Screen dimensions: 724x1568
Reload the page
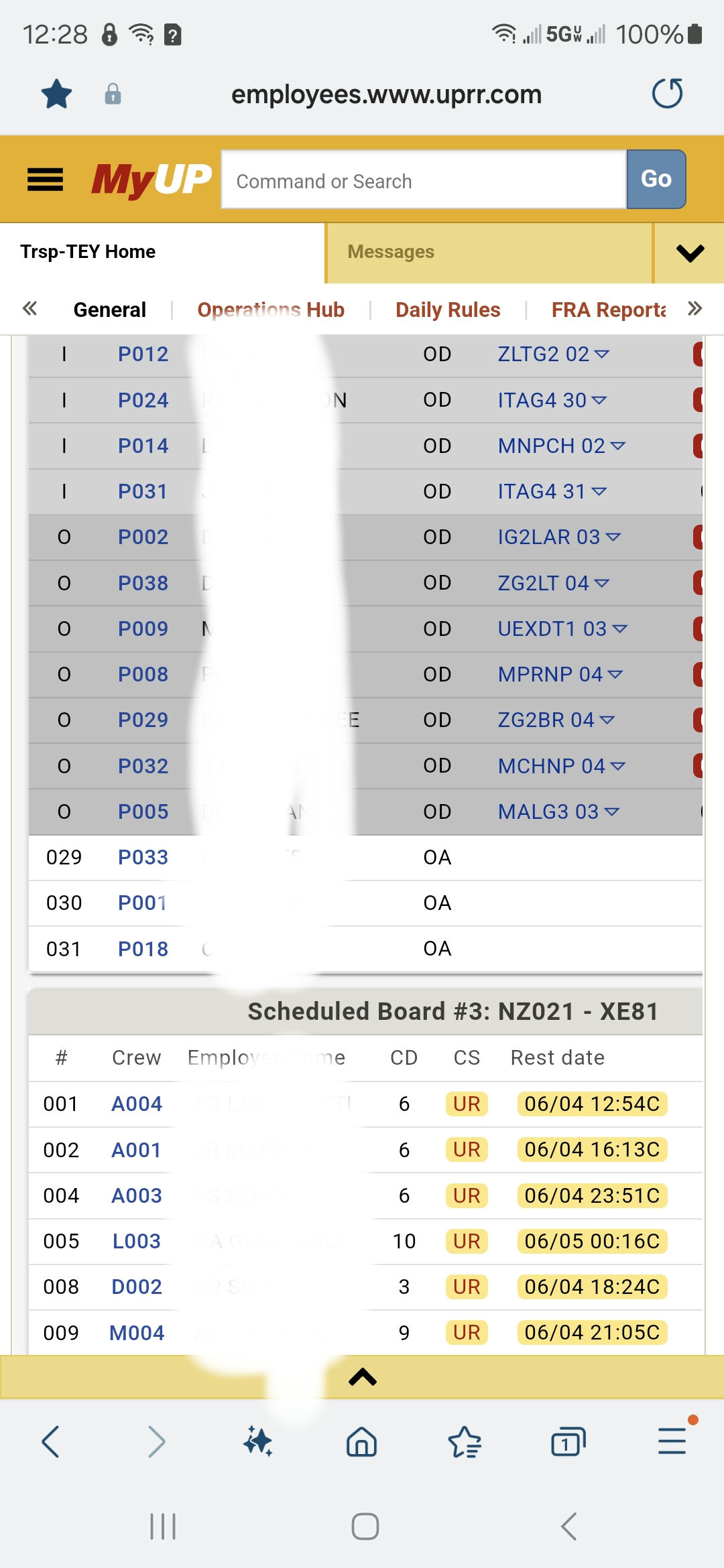667,93
